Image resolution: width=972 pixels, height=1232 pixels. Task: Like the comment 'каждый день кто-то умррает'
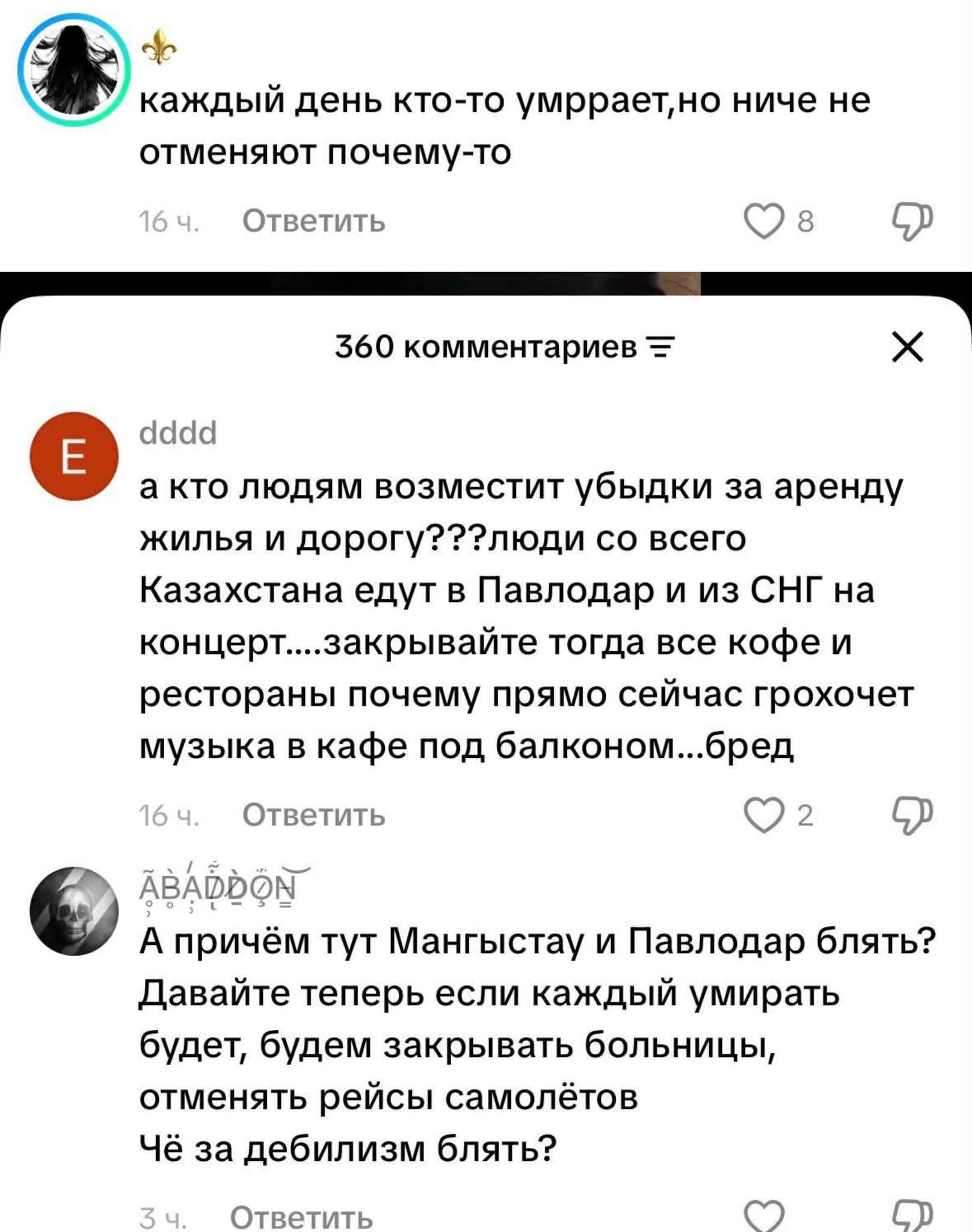coord(764,221)
